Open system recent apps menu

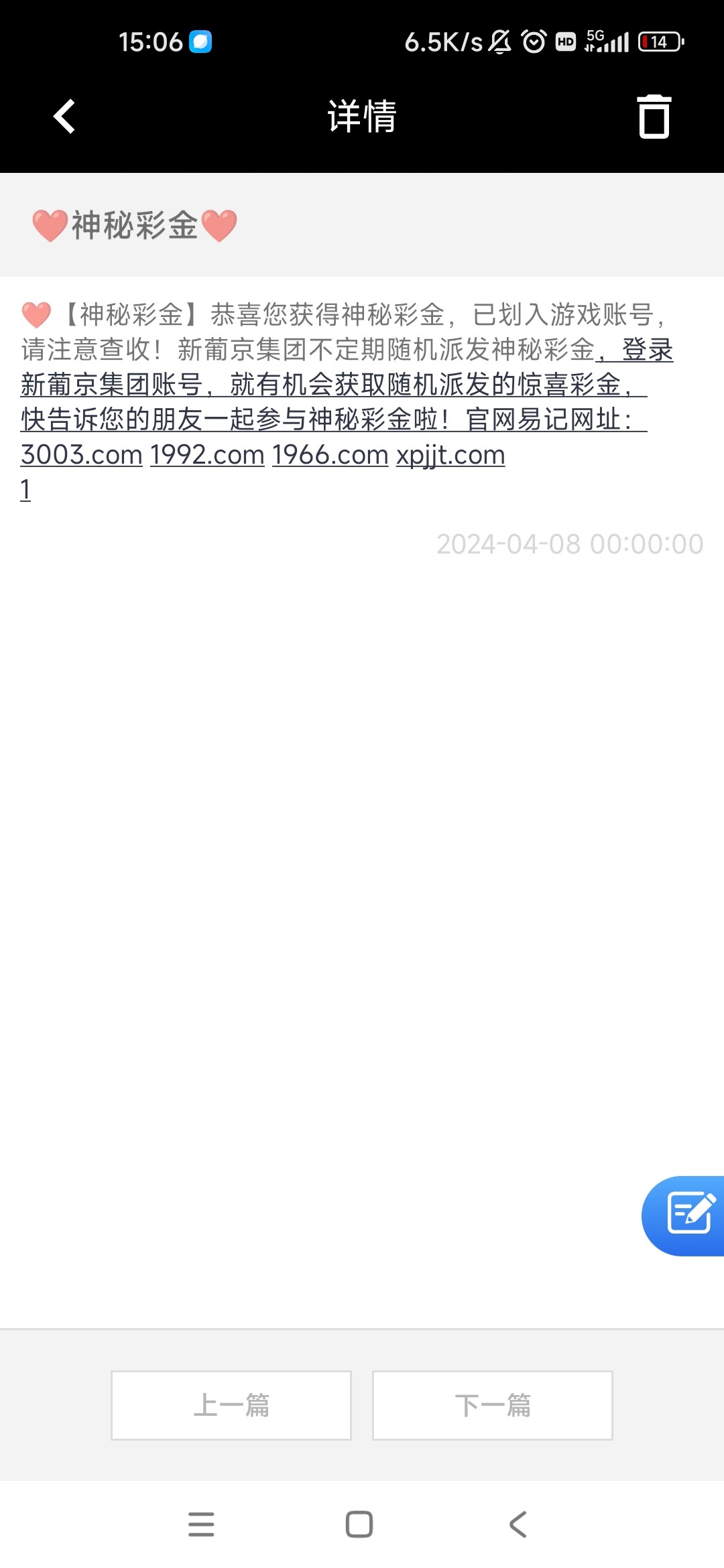click(201, 1524)
